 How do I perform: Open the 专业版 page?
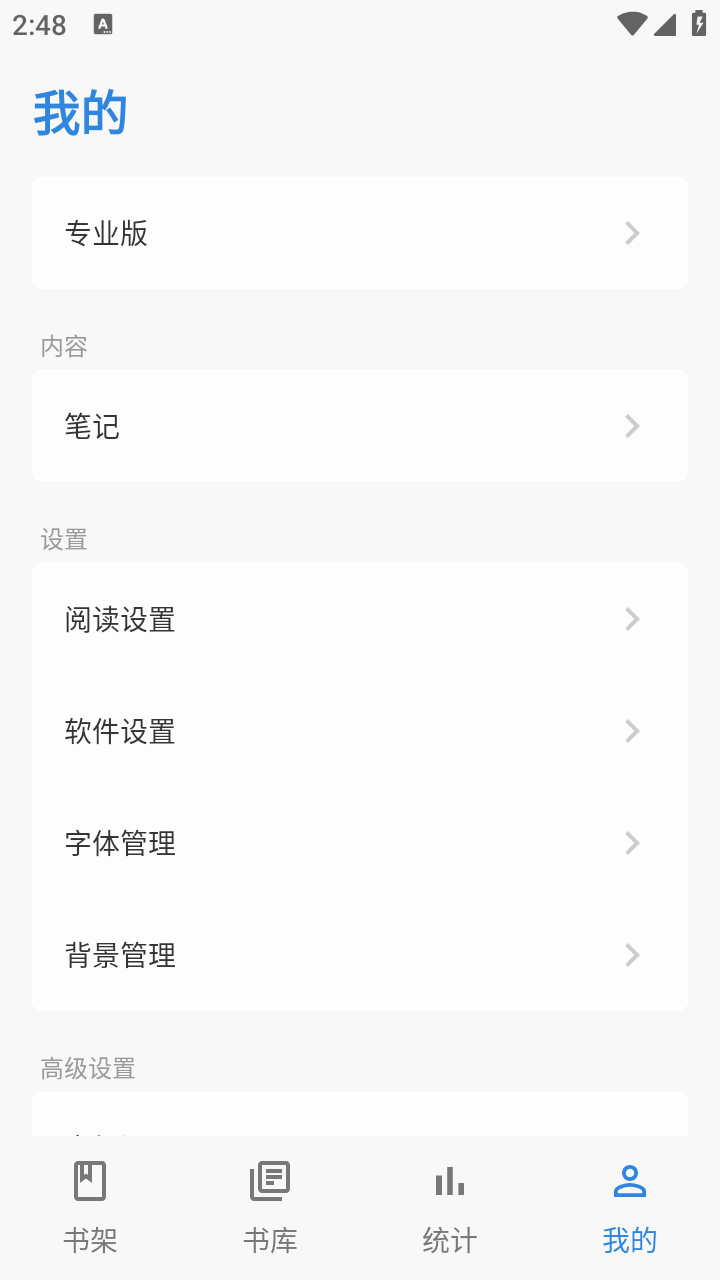point(360,233)
